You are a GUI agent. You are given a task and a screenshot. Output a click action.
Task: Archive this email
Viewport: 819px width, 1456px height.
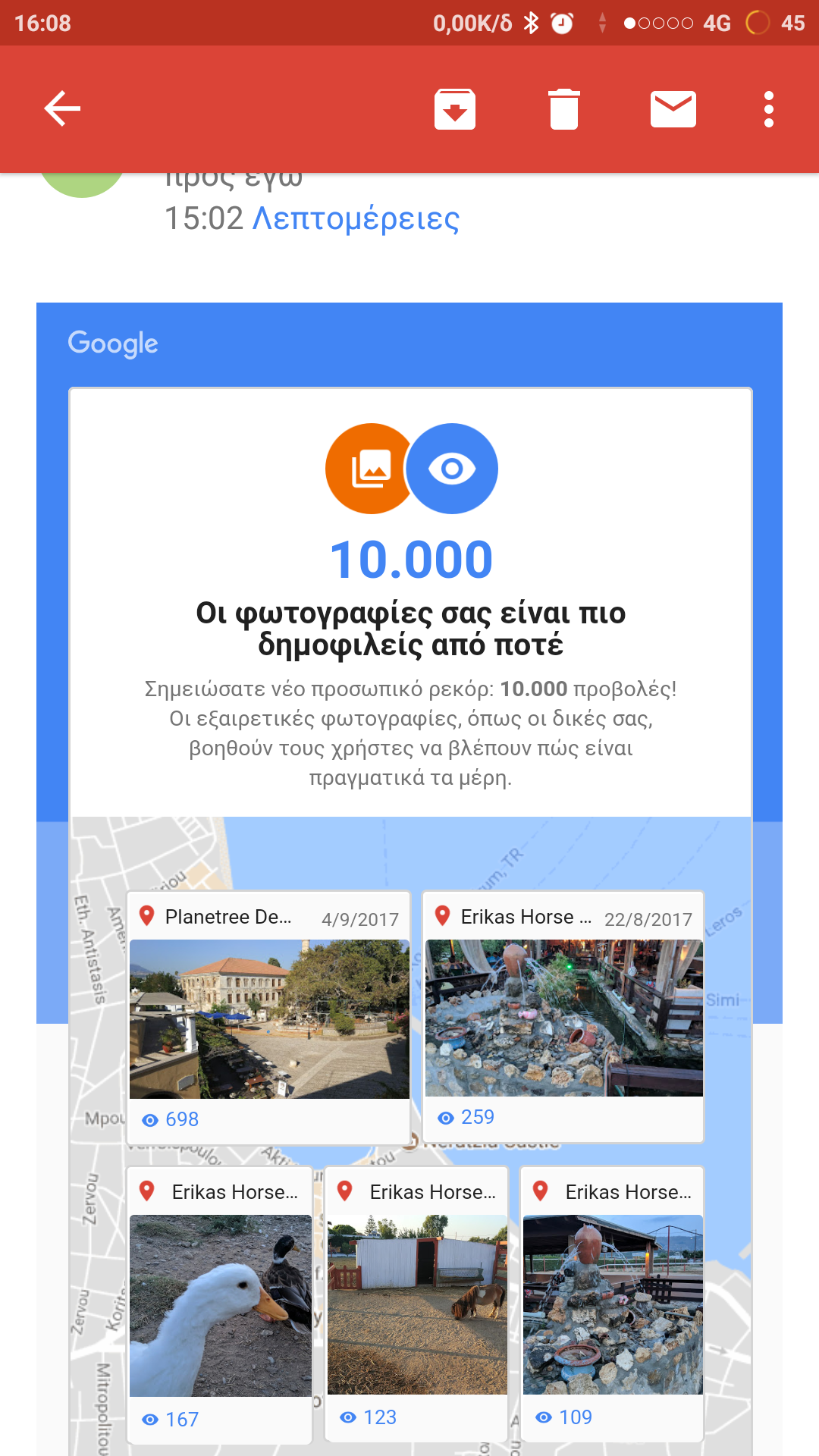455,109
